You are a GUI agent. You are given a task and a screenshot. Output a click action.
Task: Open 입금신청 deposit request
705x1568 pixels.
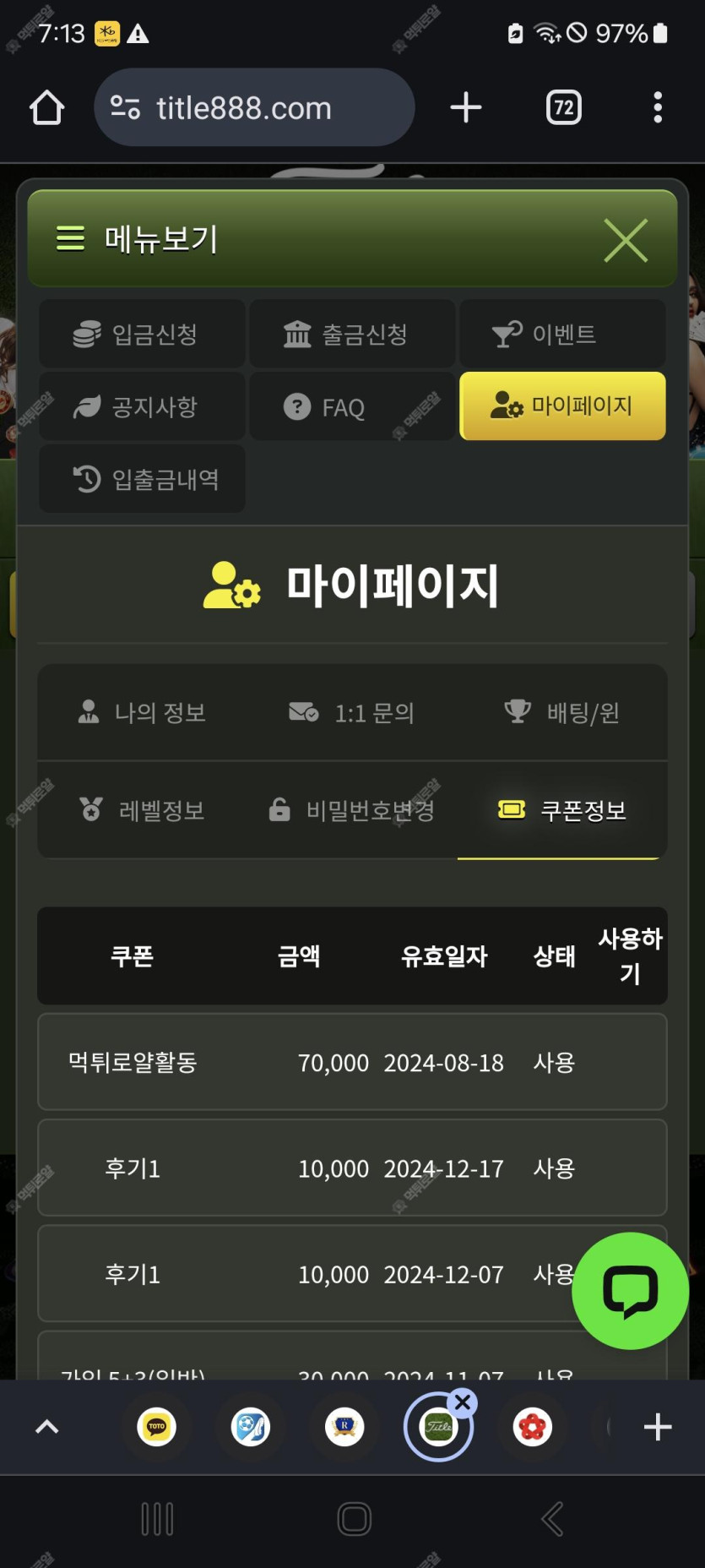[x=142, y=335]
